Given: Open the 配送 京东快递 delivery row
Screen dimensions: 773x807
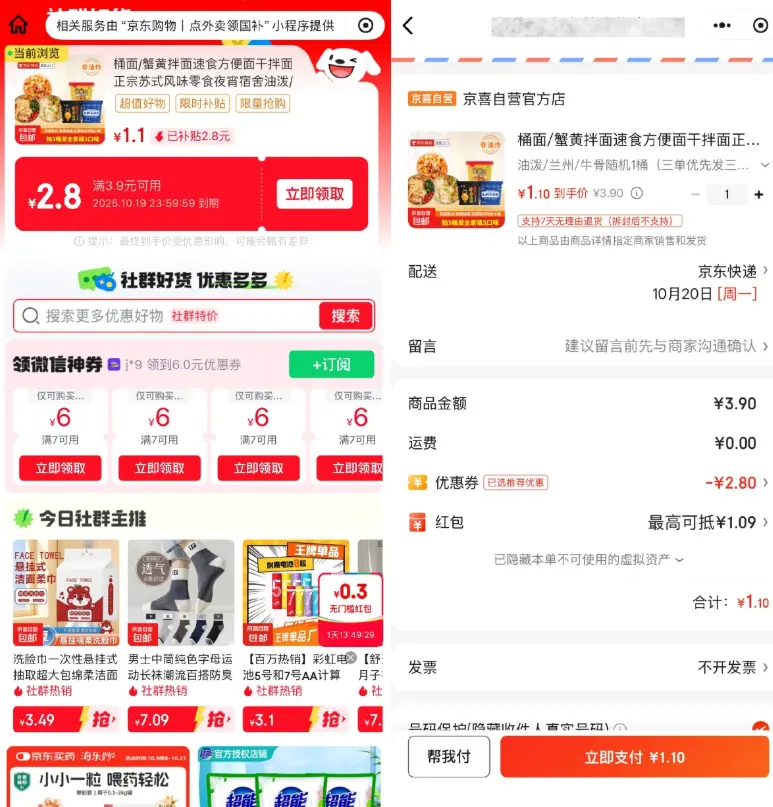Looking at the screenshot, I should (590, 281).
